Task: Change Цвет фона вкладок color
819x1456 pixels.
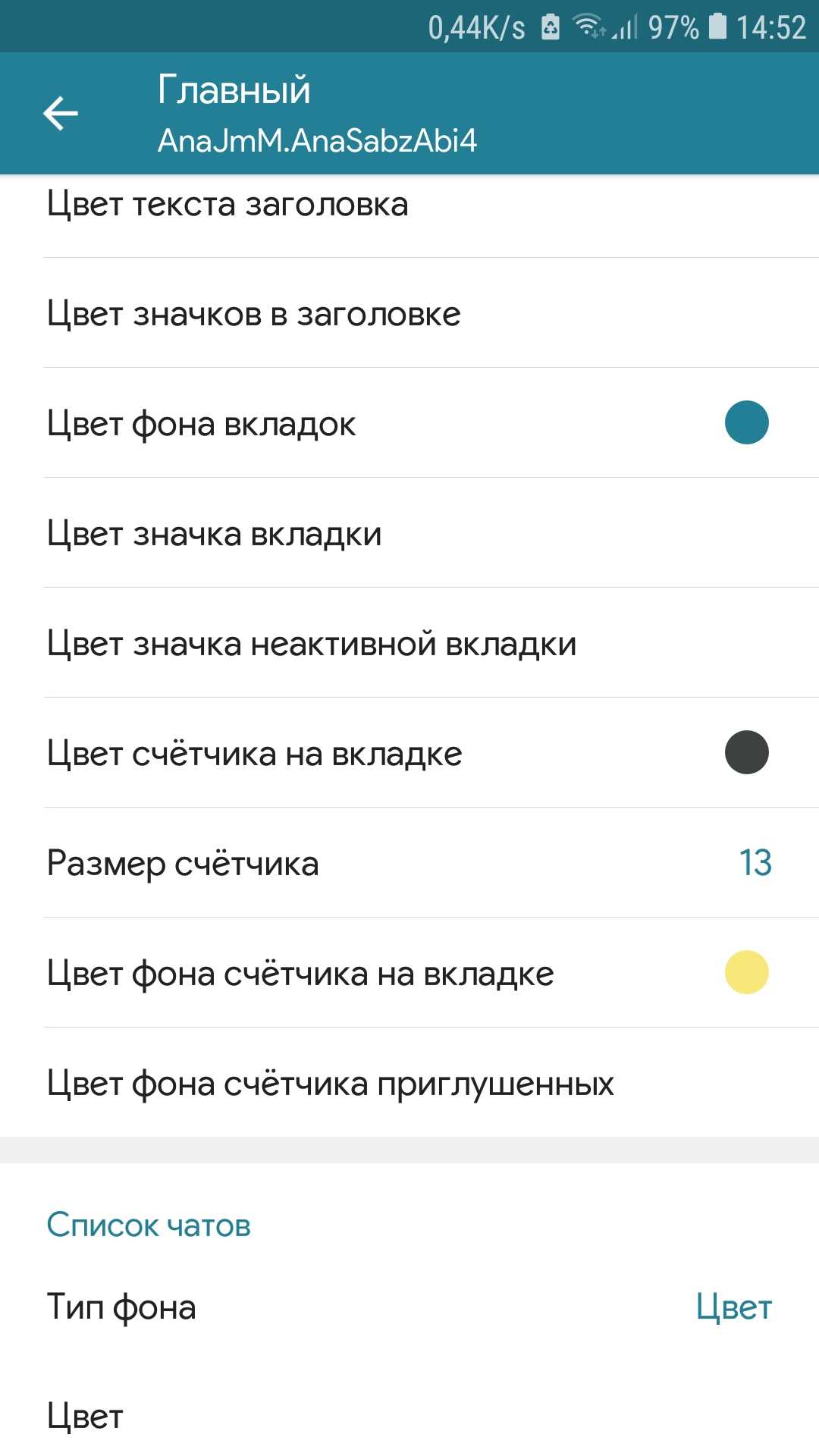Action: 409,423
